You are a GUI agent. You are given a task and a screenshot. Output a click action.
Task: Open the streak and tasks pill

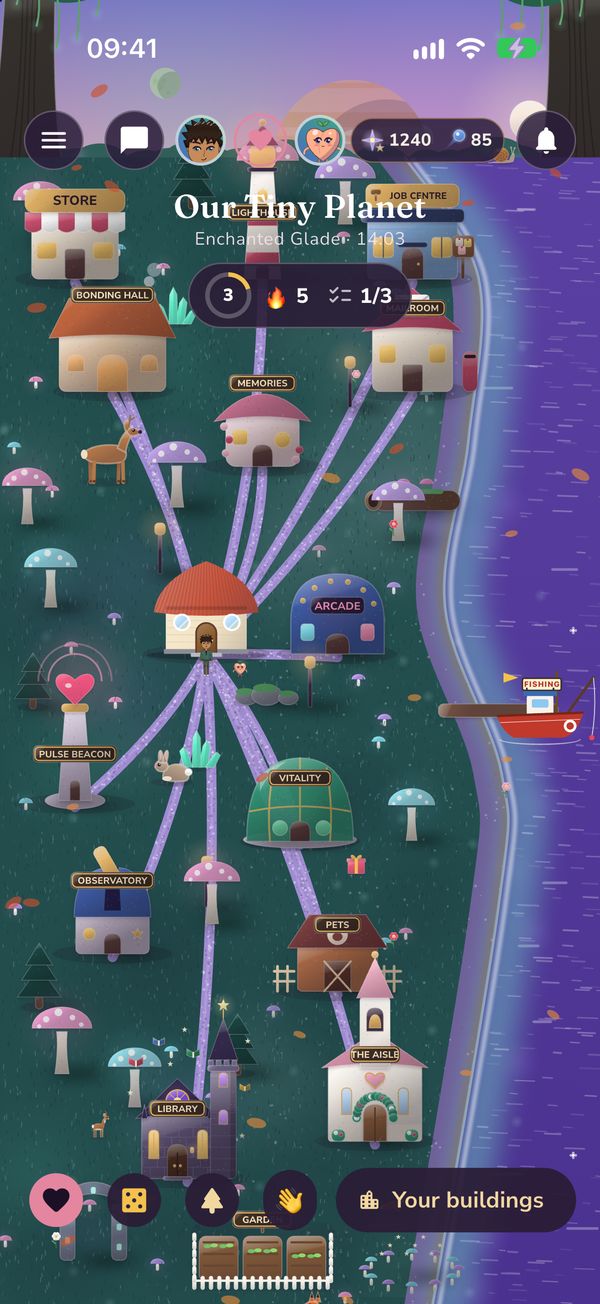pyautogui.click(x=299, y=295)
